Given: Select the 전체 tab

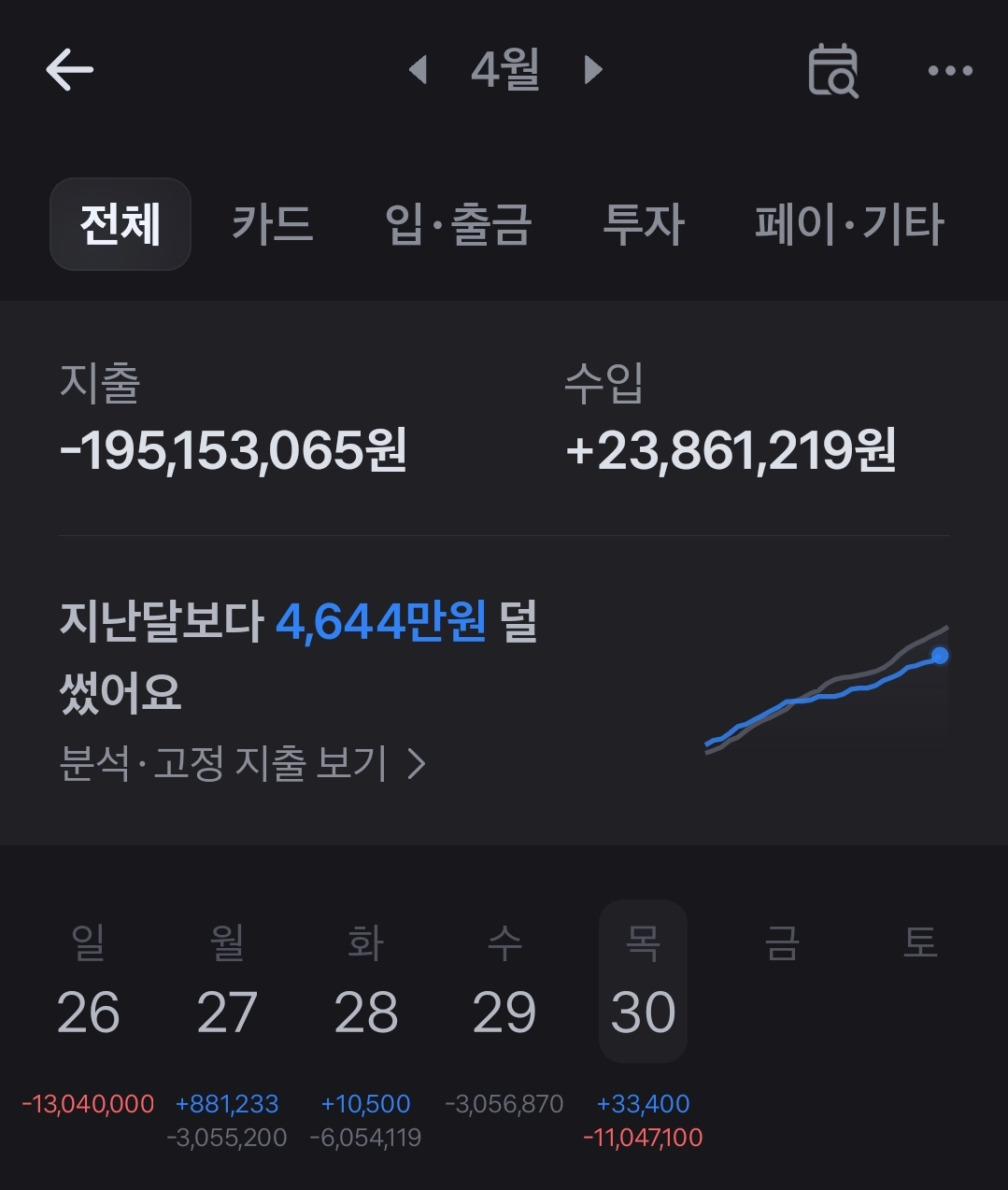Looking at the screenshot, I should 121,224.
